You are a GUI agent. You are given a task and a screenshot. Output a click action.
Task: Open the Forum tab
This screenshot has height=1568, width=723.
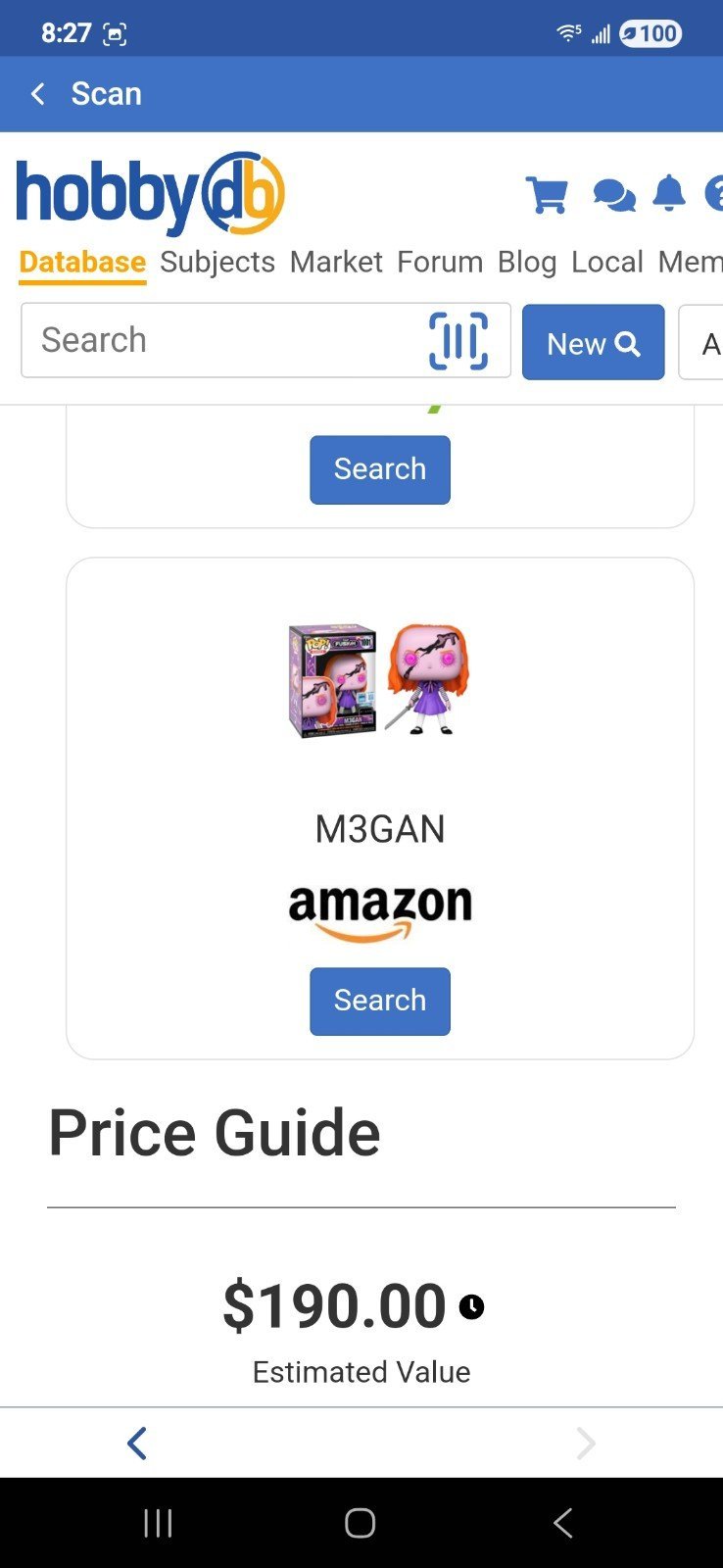[440, 262]
